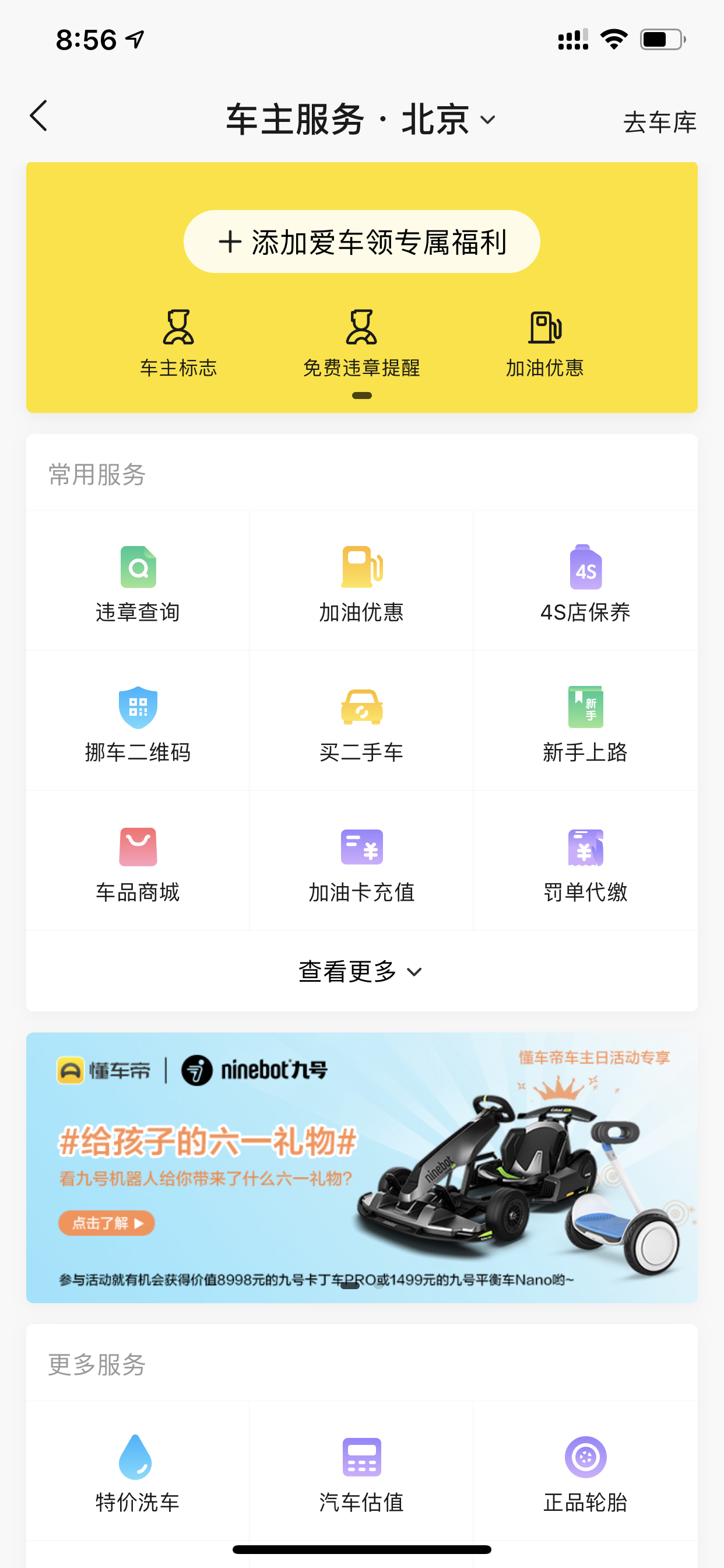This screenshot has width=724, height=1568.
Task: Open the 北京 city selector dropdown
Action: click(448, 120)
